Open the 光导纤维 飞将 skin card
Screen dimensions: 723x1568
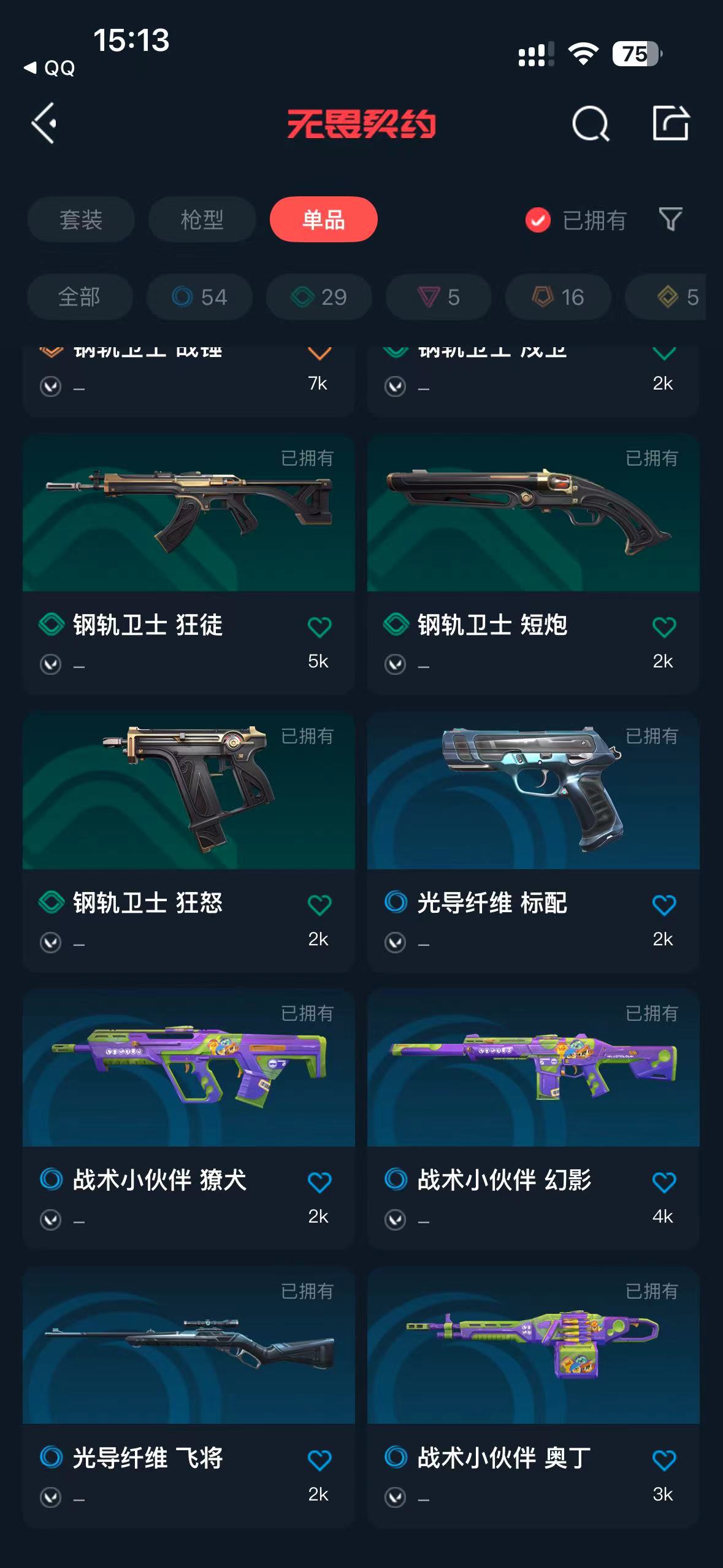[x=188, y=1346]
